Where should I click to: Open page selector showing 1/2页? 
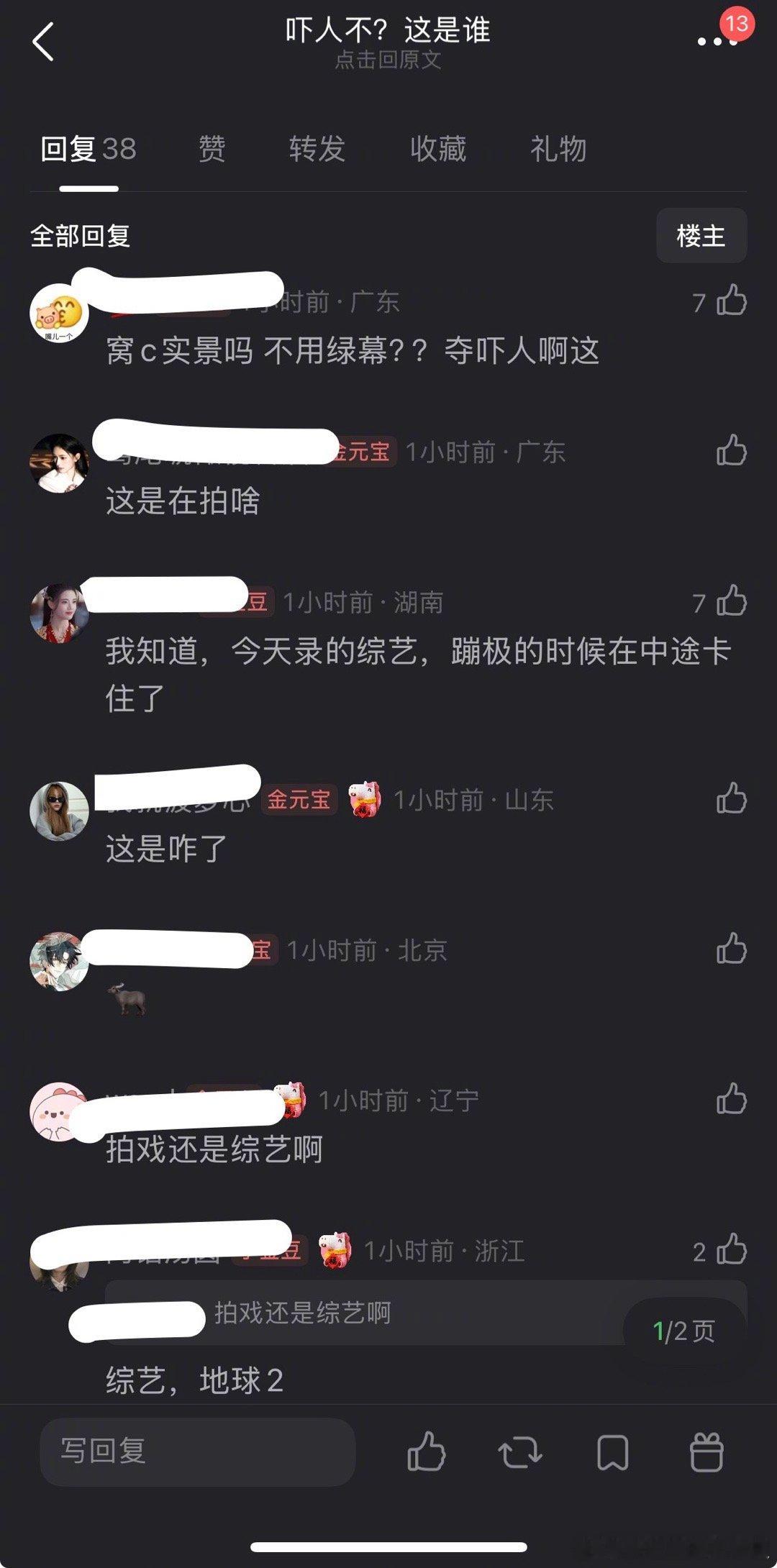tap(682, 1331)
